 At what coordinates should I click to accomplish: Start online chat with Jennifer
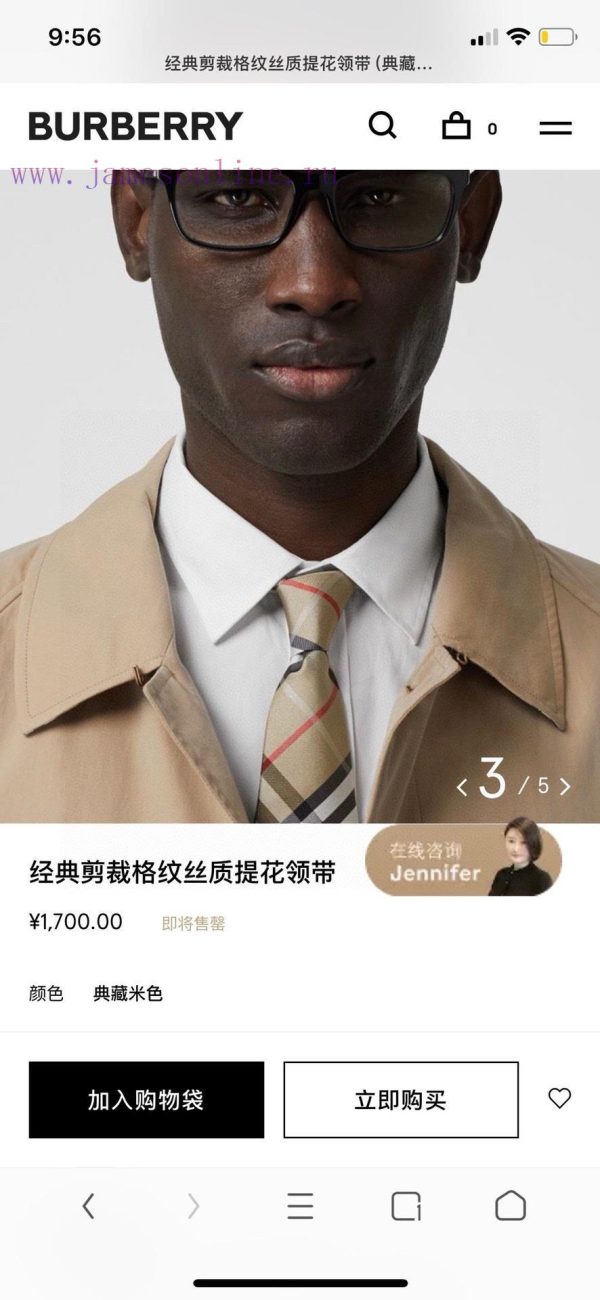(x=463, y=861)
